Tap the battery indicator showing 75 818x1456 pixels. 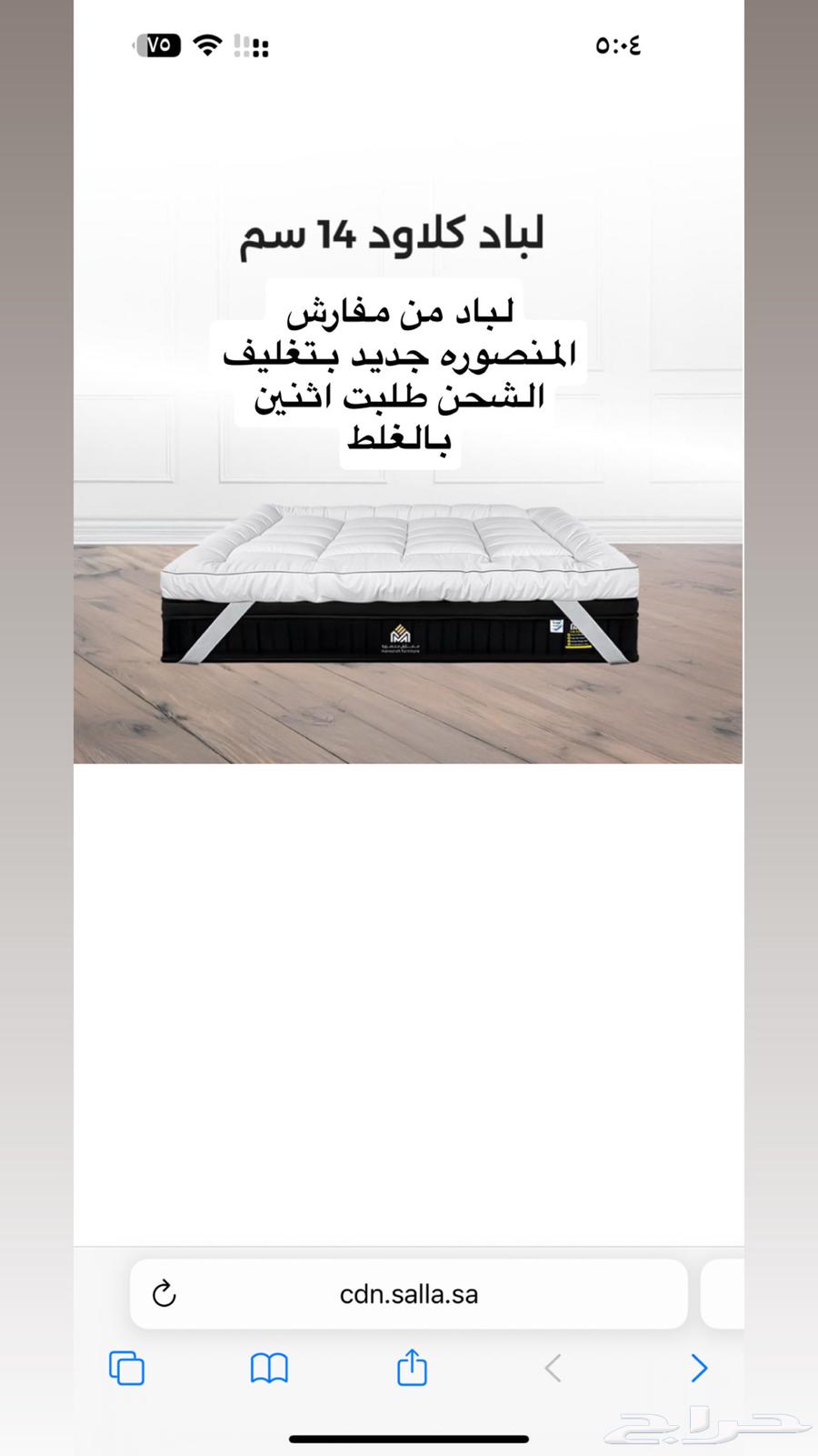pyautogui.click(x=156, y=45)
